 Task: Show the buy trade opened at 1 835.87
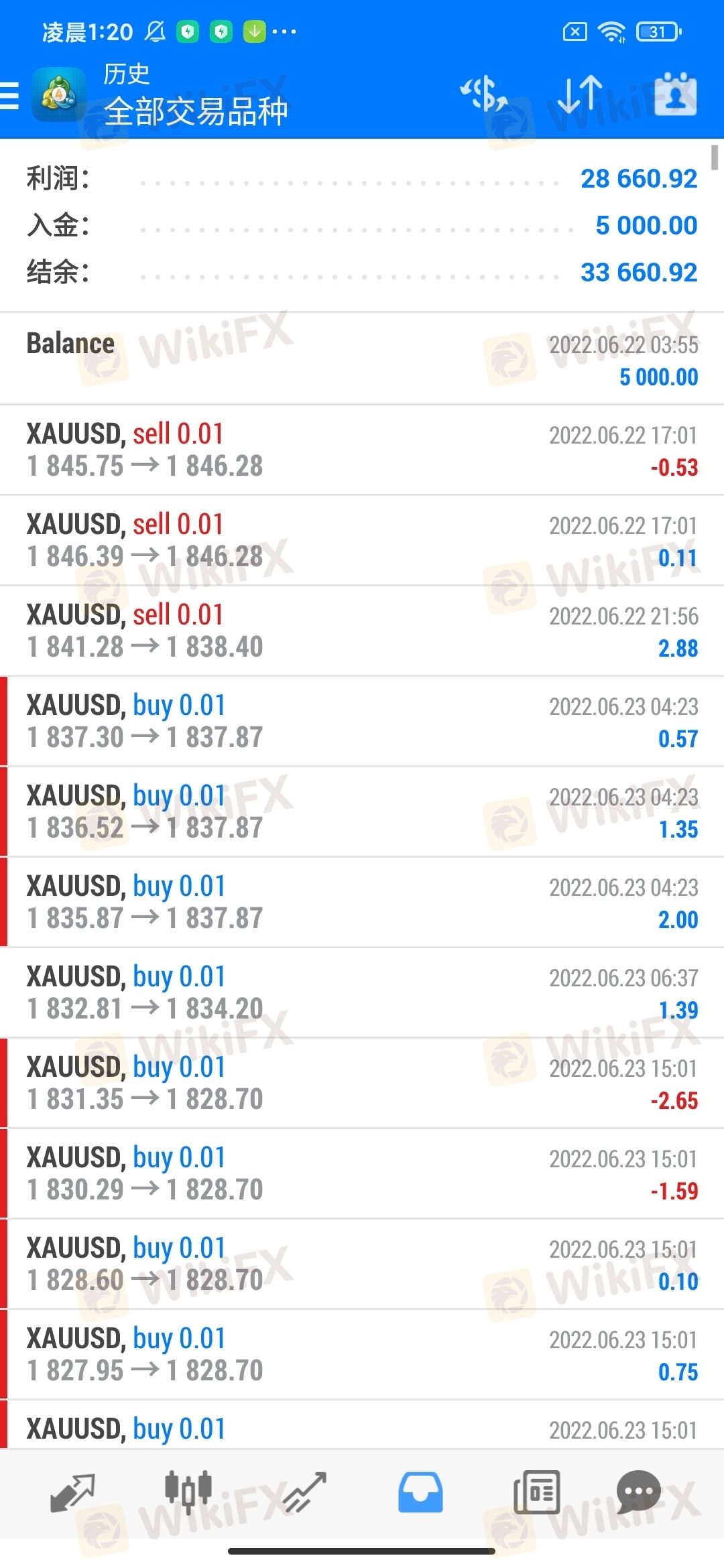[x=362, y=902]
